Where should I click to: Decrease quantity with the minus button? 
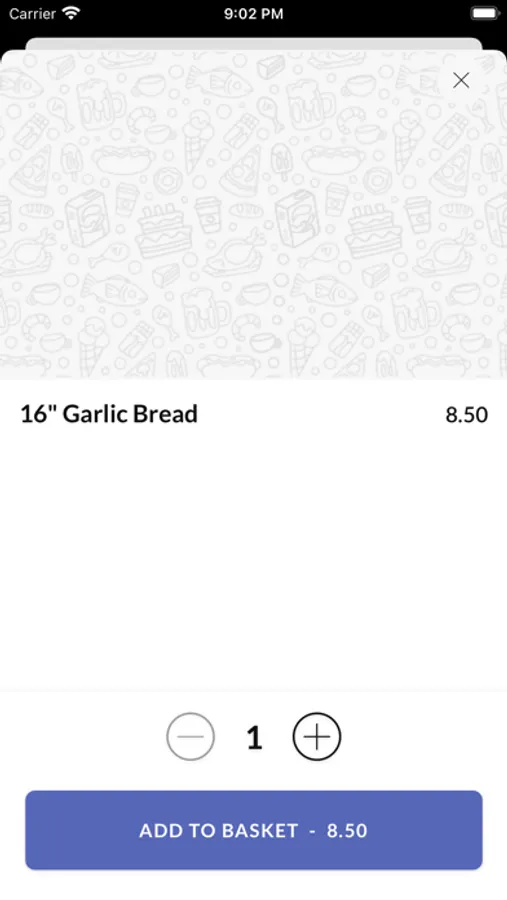pyautogui.click(x=191, y=736)
